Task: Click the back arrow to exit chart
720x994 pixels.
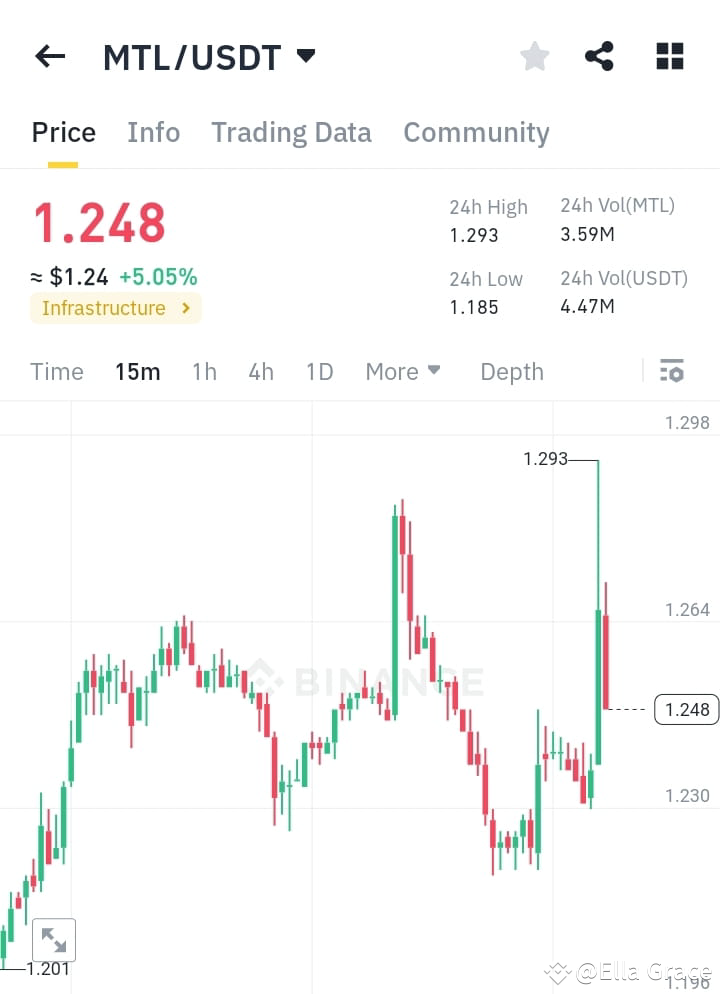Action: point(49,56)
